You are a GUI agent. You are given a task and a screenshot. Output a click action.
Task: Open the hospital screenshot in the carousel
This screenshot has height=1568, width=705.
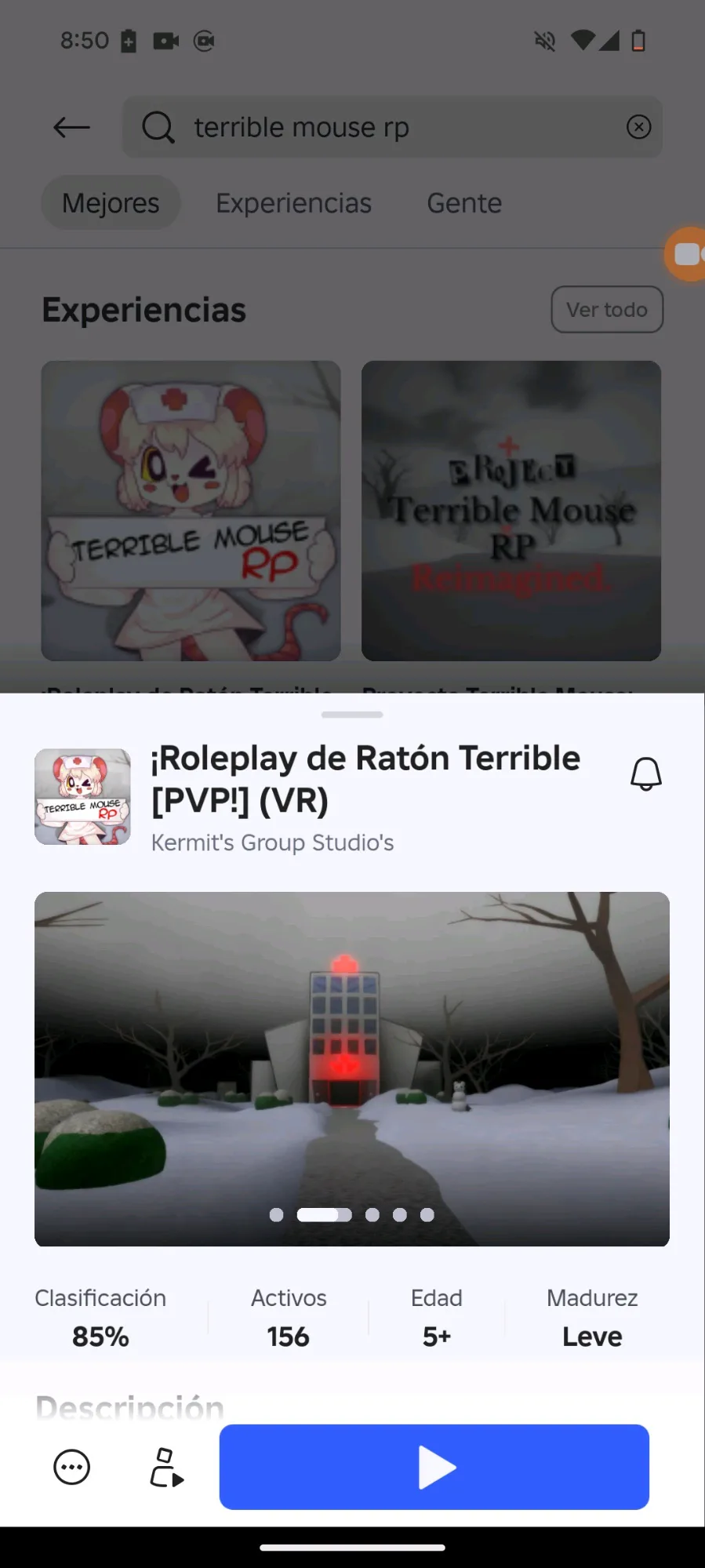[x=352, y=1068]
